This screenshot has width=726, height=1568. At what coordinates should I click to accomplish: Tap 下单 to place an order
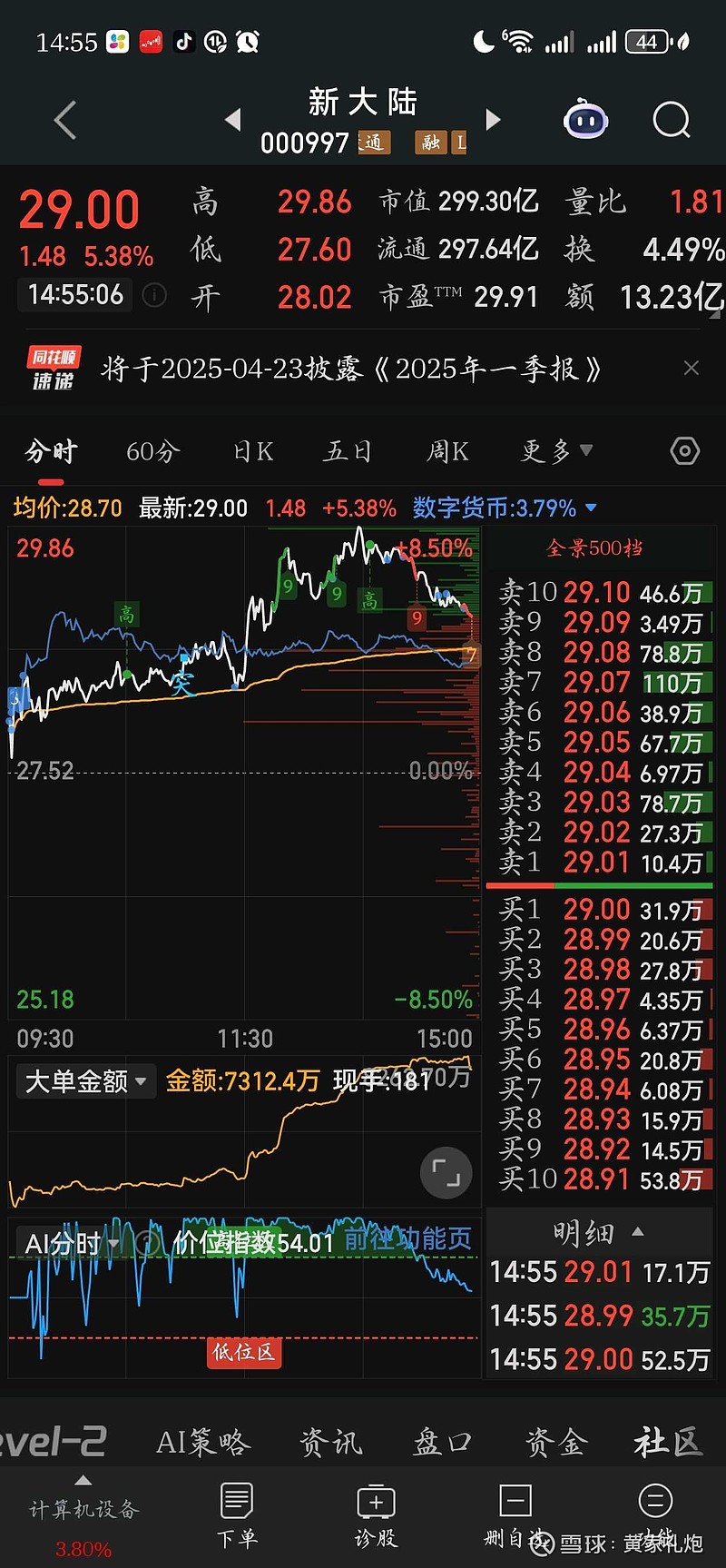[x=237, y=1514]
